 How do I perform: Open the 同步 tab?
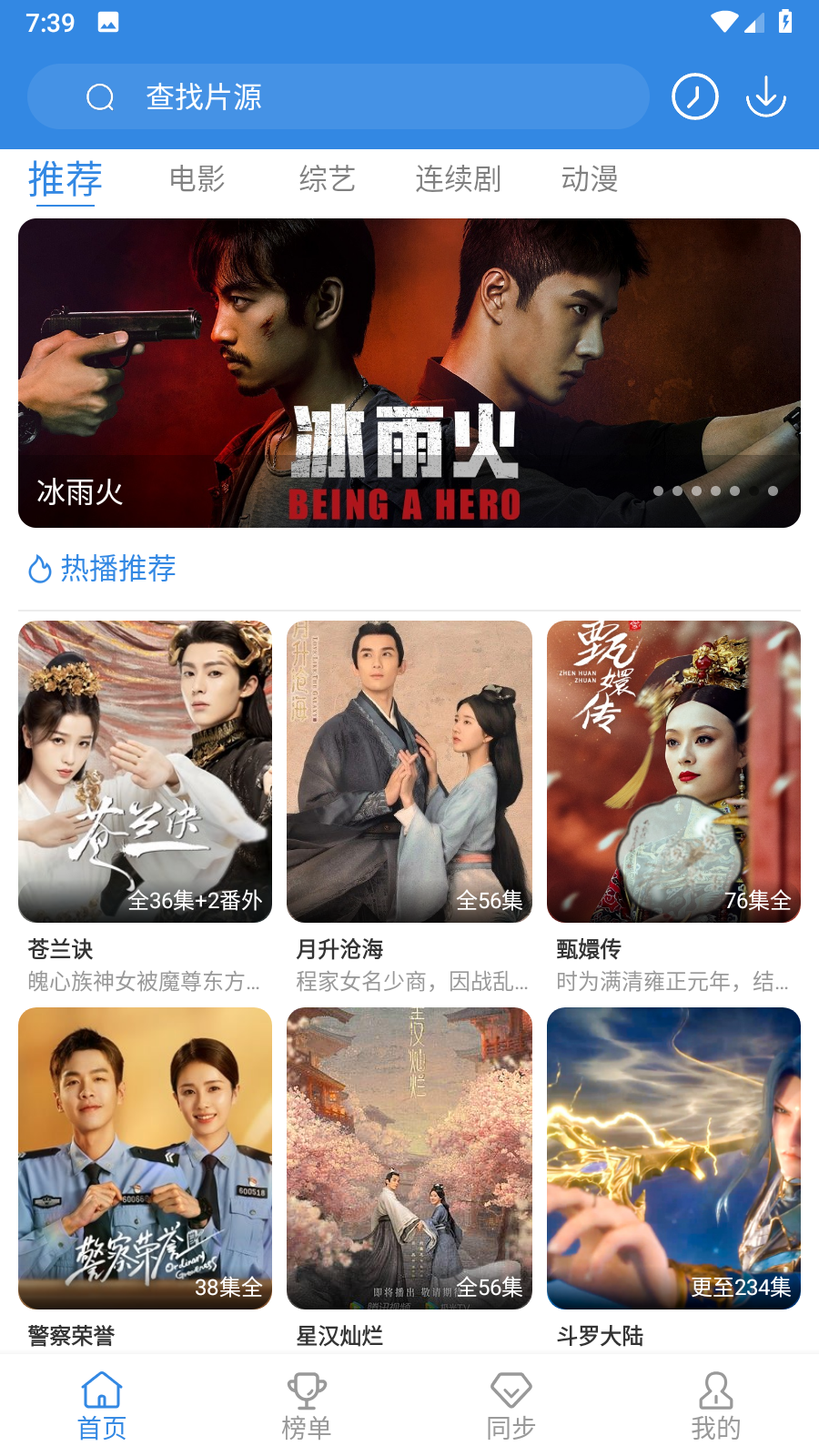pyautogui.click(x=511, y=1406)
